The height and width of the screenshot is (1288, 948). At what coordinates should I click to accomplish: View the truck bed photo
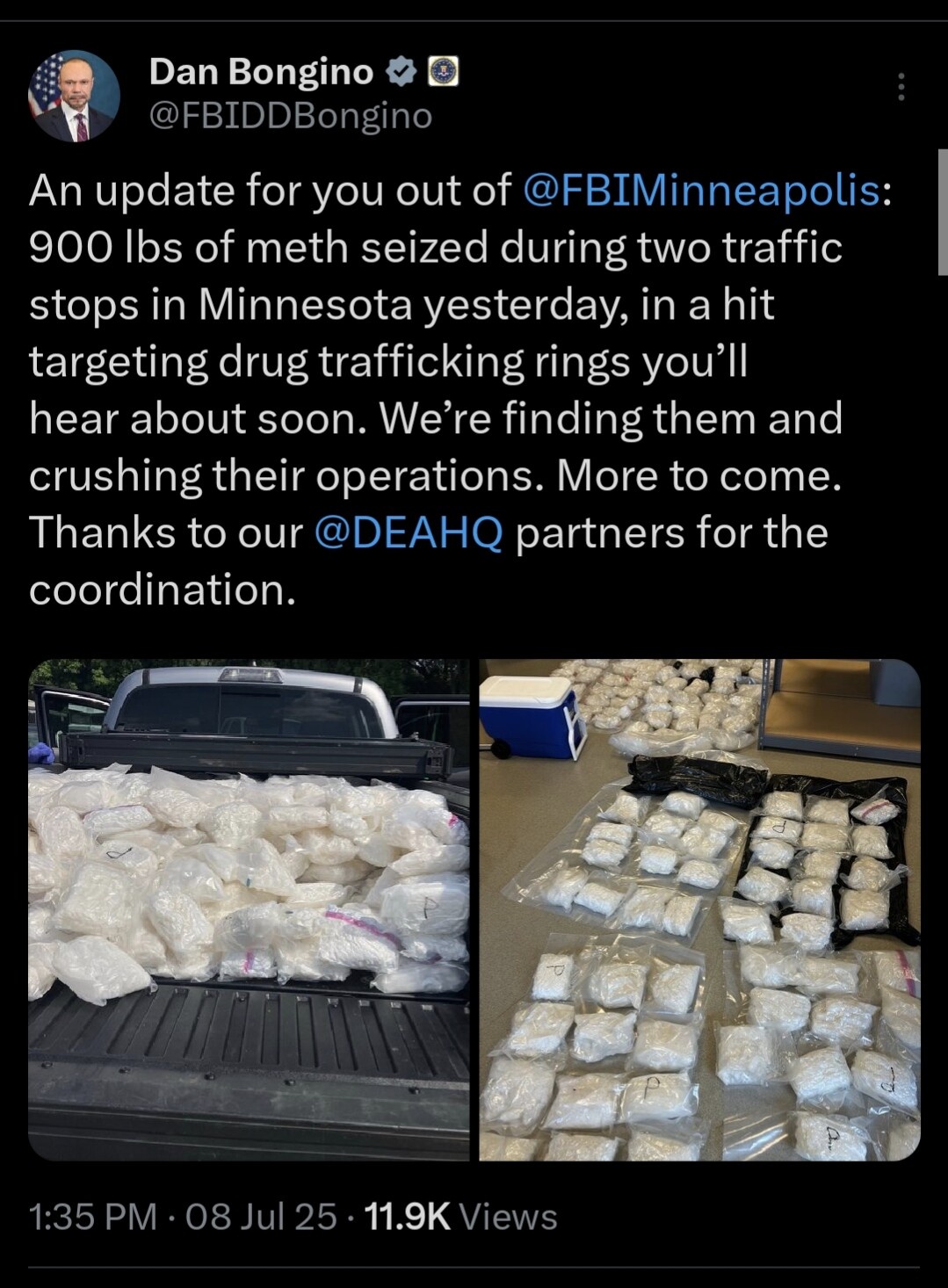(x=249, y=909)
